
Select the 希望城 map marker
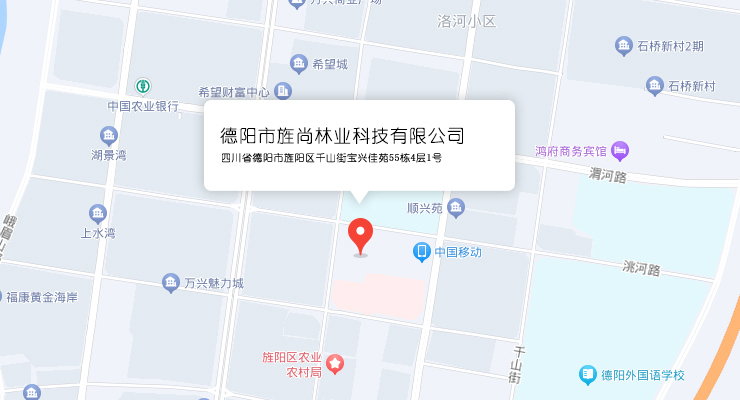point(299,65)
